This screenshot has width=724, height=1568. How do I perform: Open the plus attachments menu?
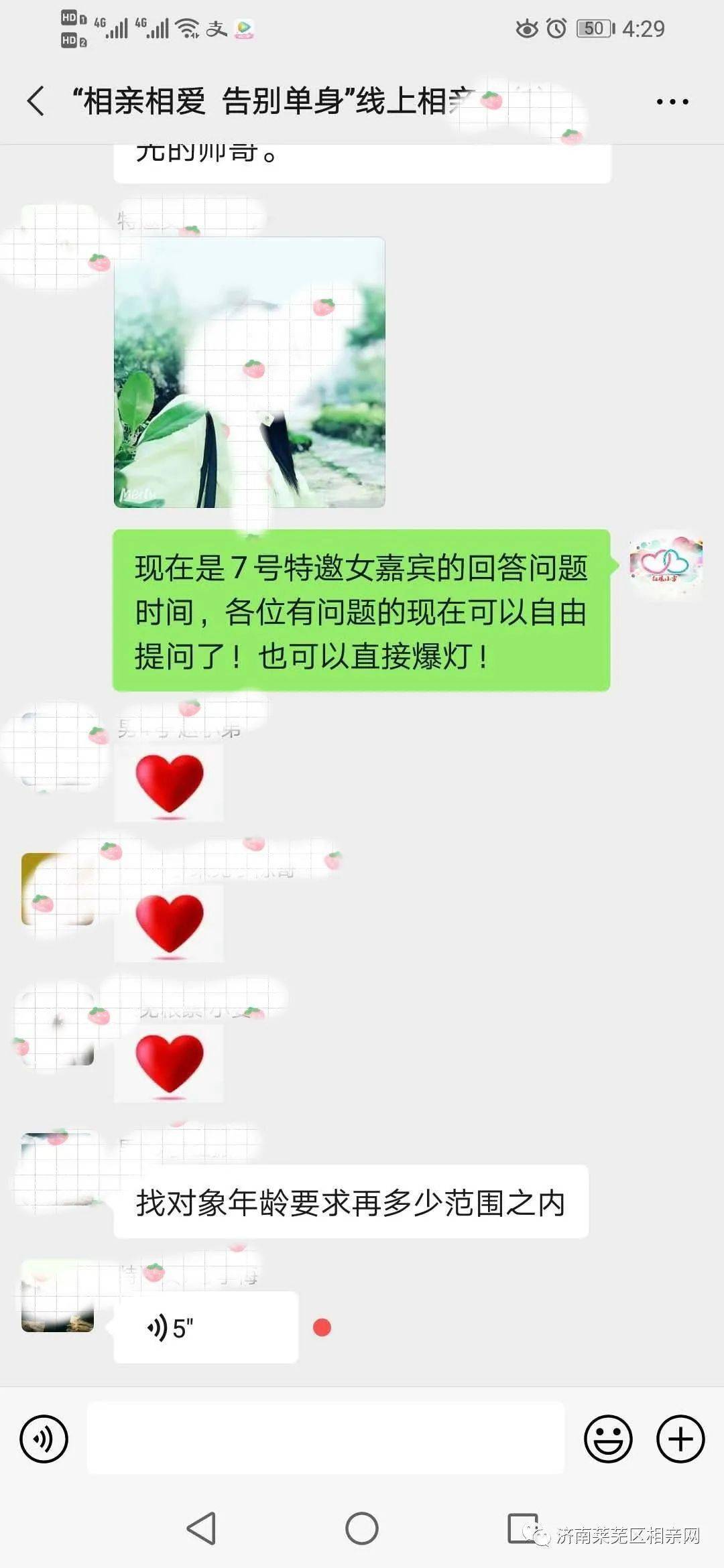tap(680, 1439)
